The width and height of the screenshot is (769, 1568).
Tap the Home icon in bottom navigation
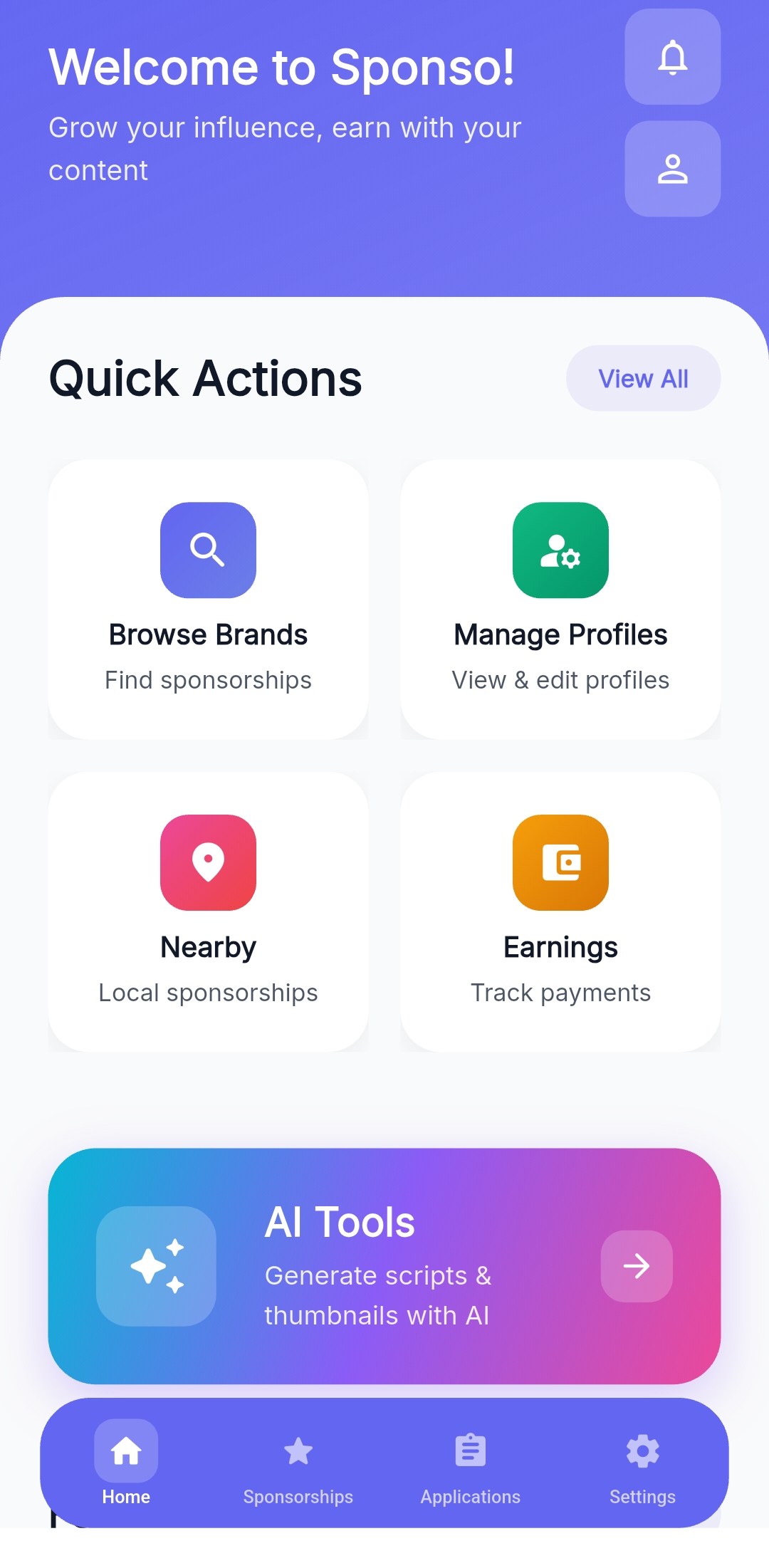125,1450
